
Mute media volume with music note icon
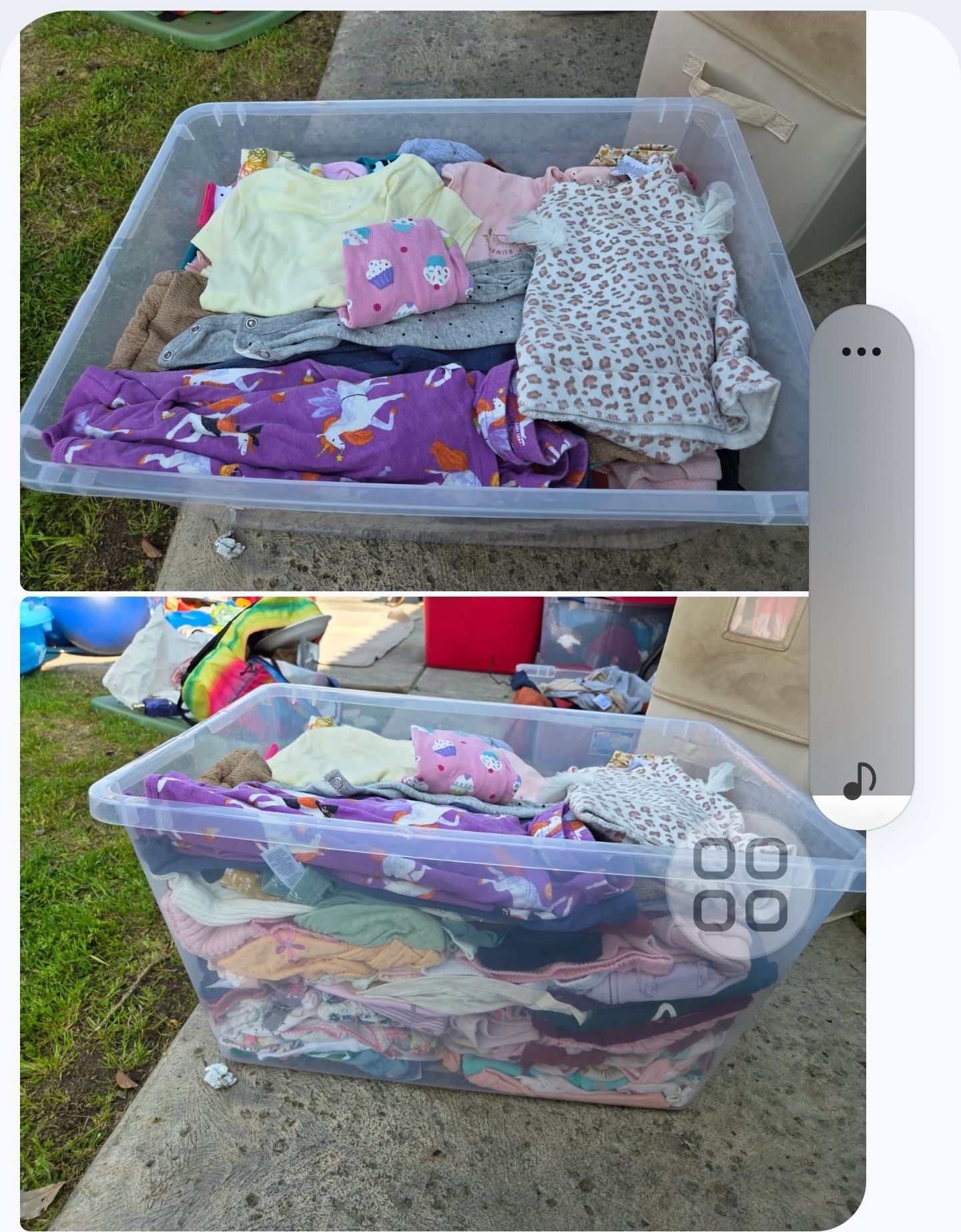(x=860, y=781)
